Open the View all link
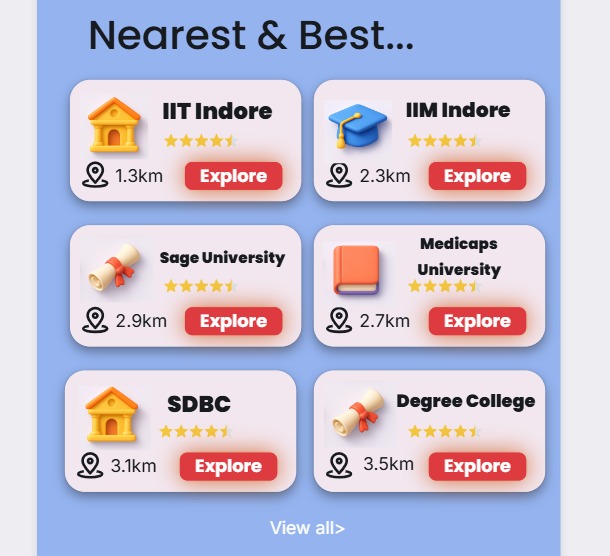Screen dimensions: 610x556 (307, 528)
